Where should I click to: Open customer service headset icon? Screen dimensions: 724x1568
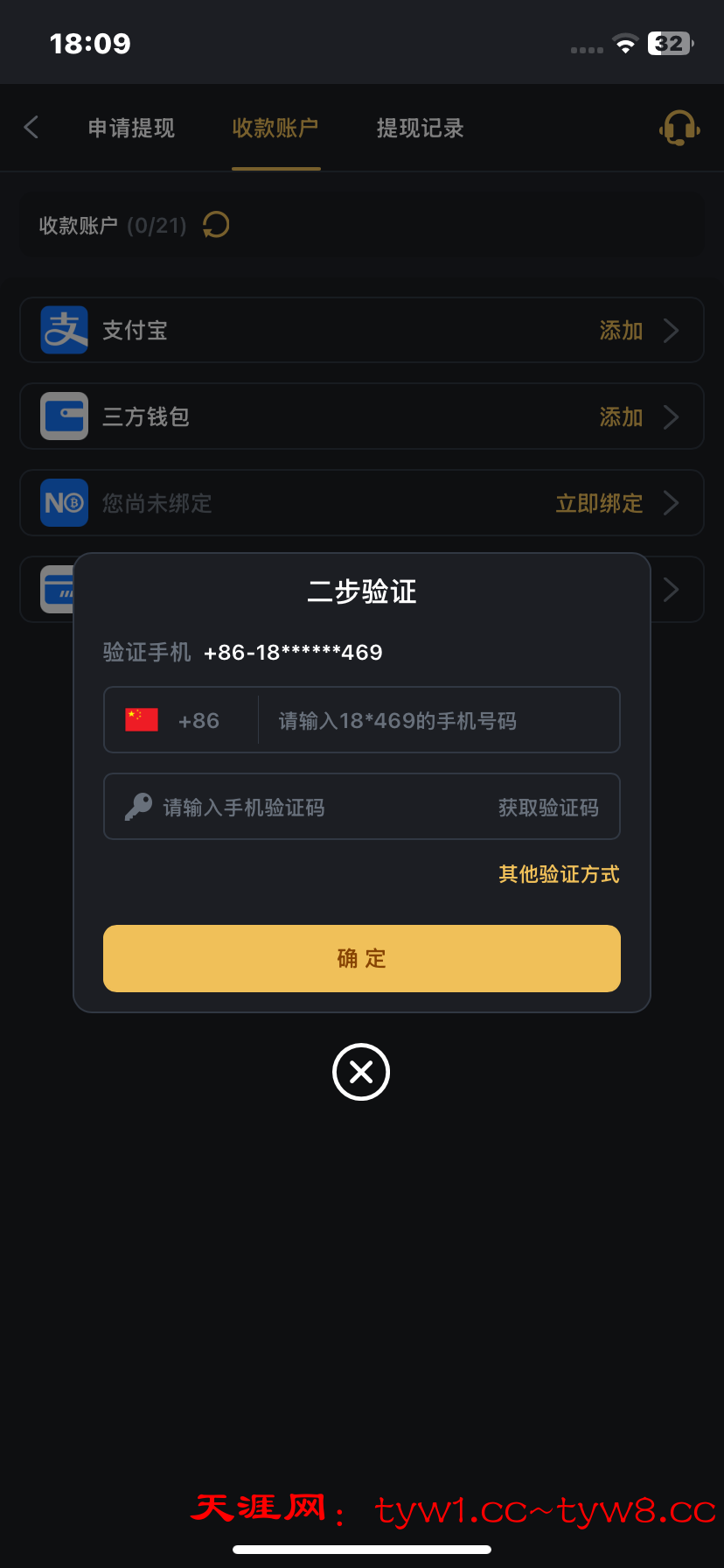point(679,129)
